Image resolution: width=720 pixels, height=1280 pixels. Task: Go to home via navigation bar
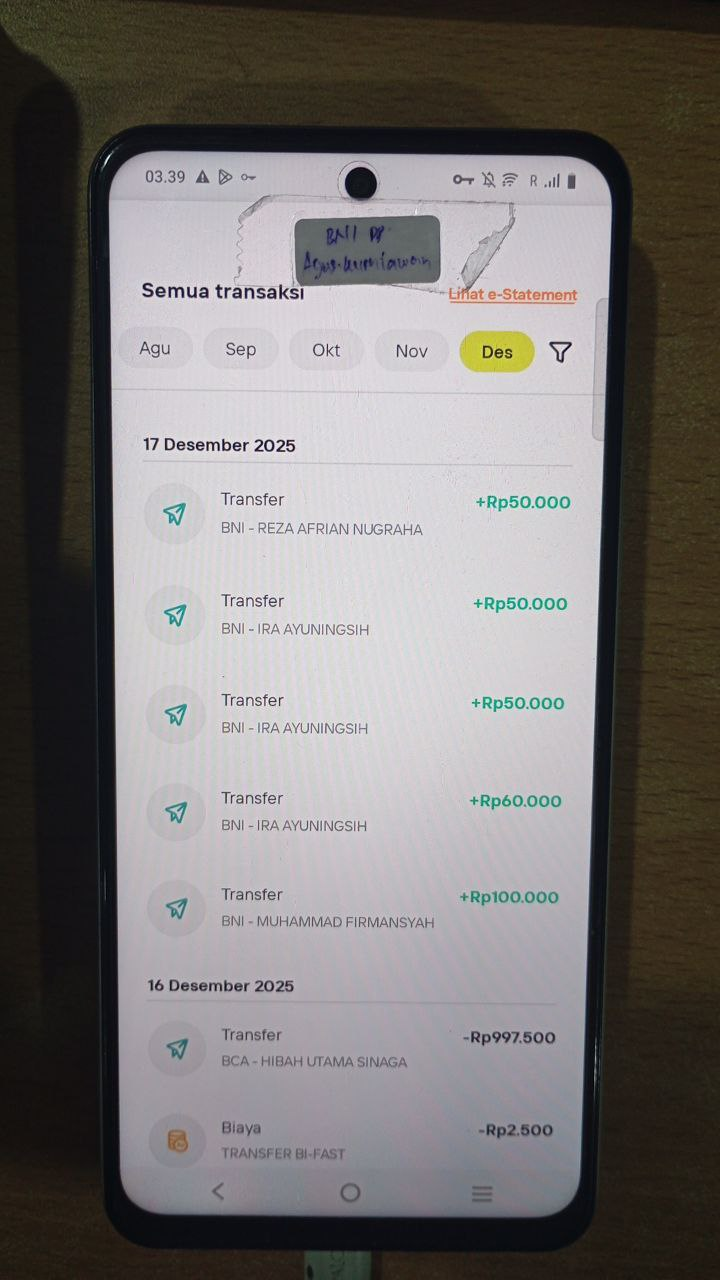[350, 1192]
